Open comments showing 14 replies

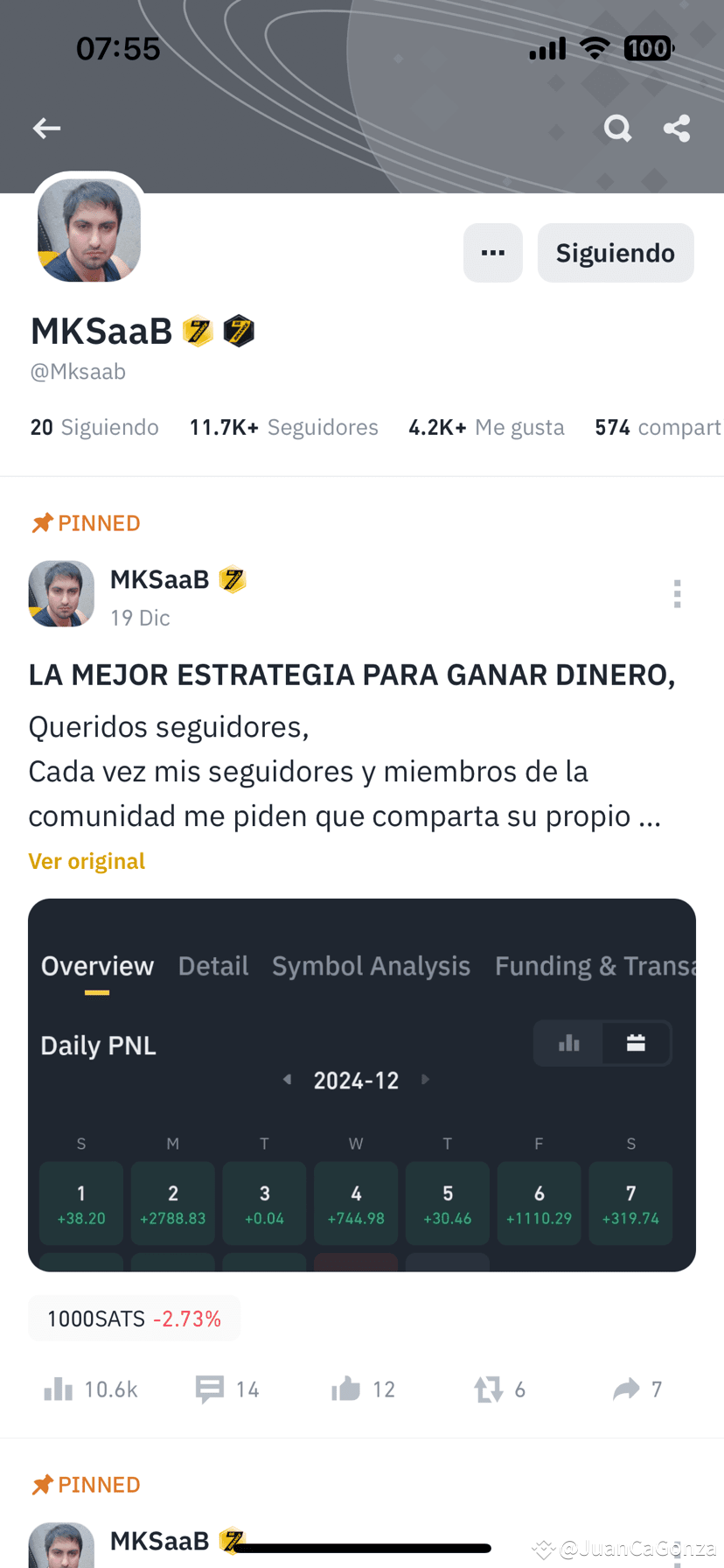pyautogui.click(x=227, y=1389)
